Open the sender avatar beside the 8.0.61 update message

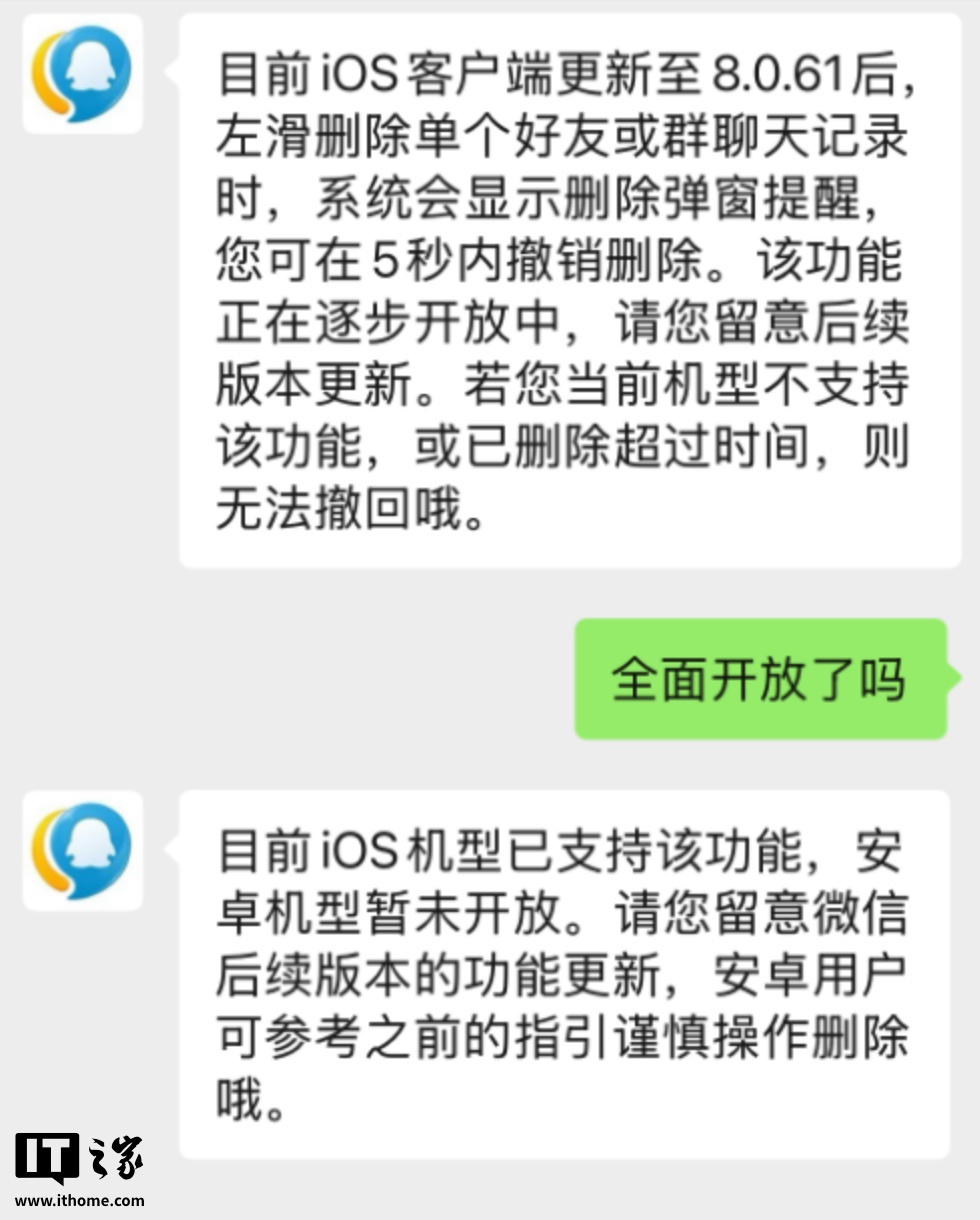[82, 74]
